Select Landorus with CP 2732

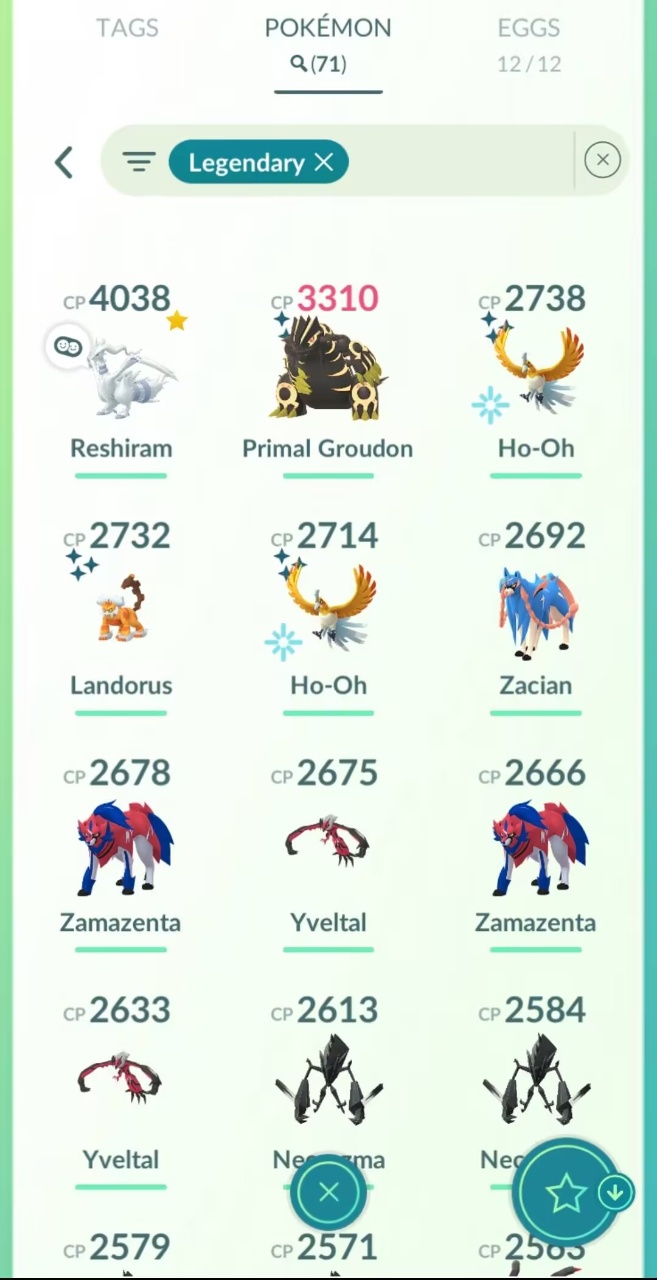point(121,610)
